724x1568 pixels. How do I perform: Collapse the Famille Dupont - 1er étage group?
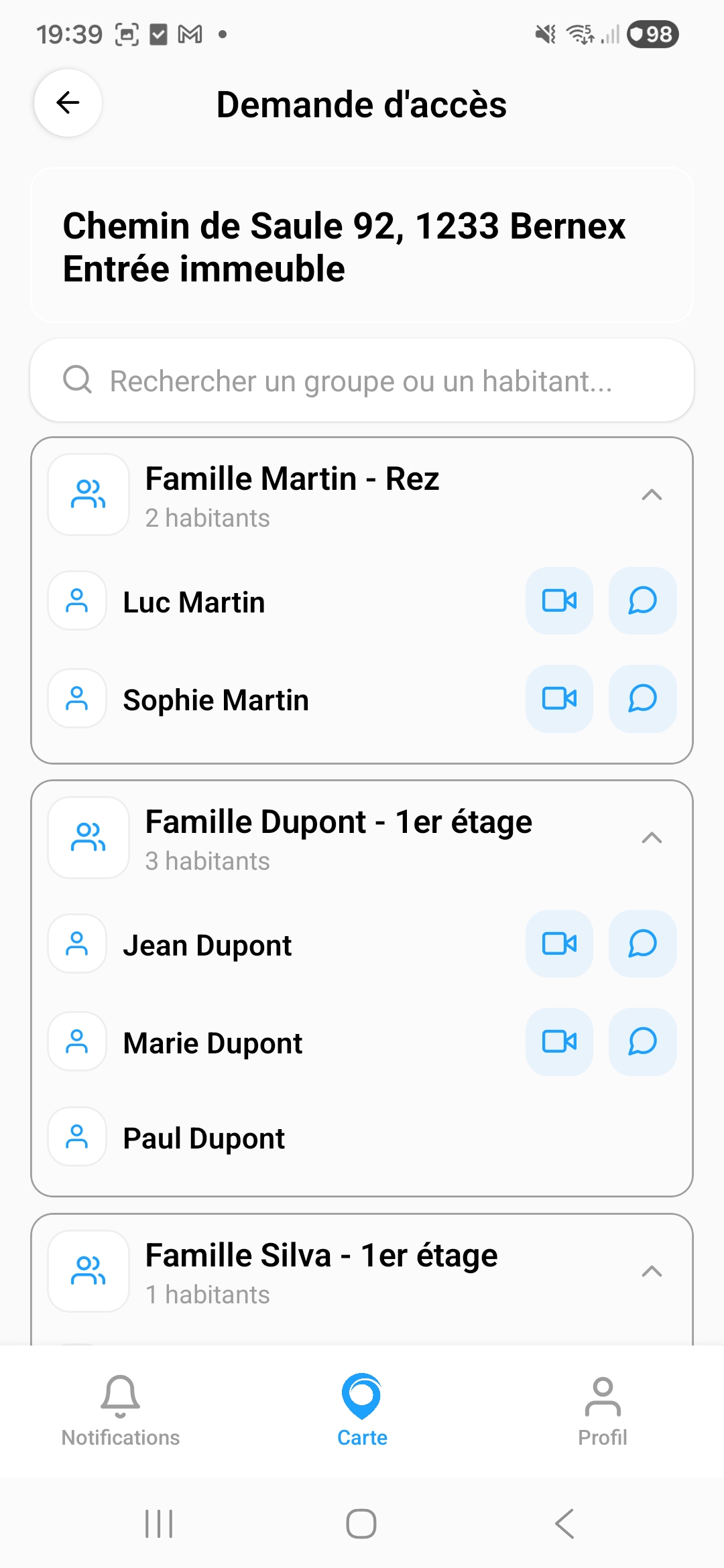click(651, 837)
